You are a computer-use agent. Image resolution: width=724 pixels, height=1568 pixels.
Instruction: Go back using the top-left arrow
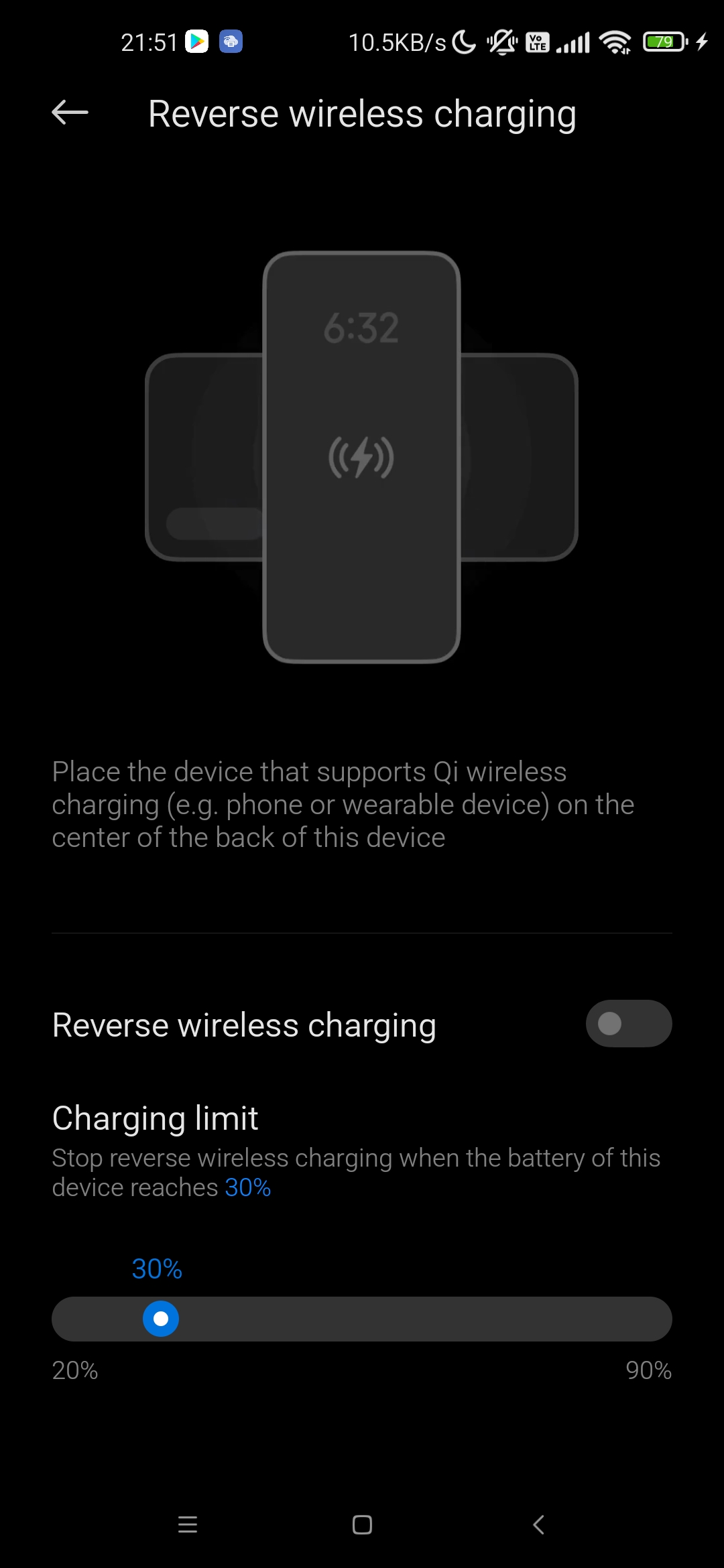click(x=70, y=113)
